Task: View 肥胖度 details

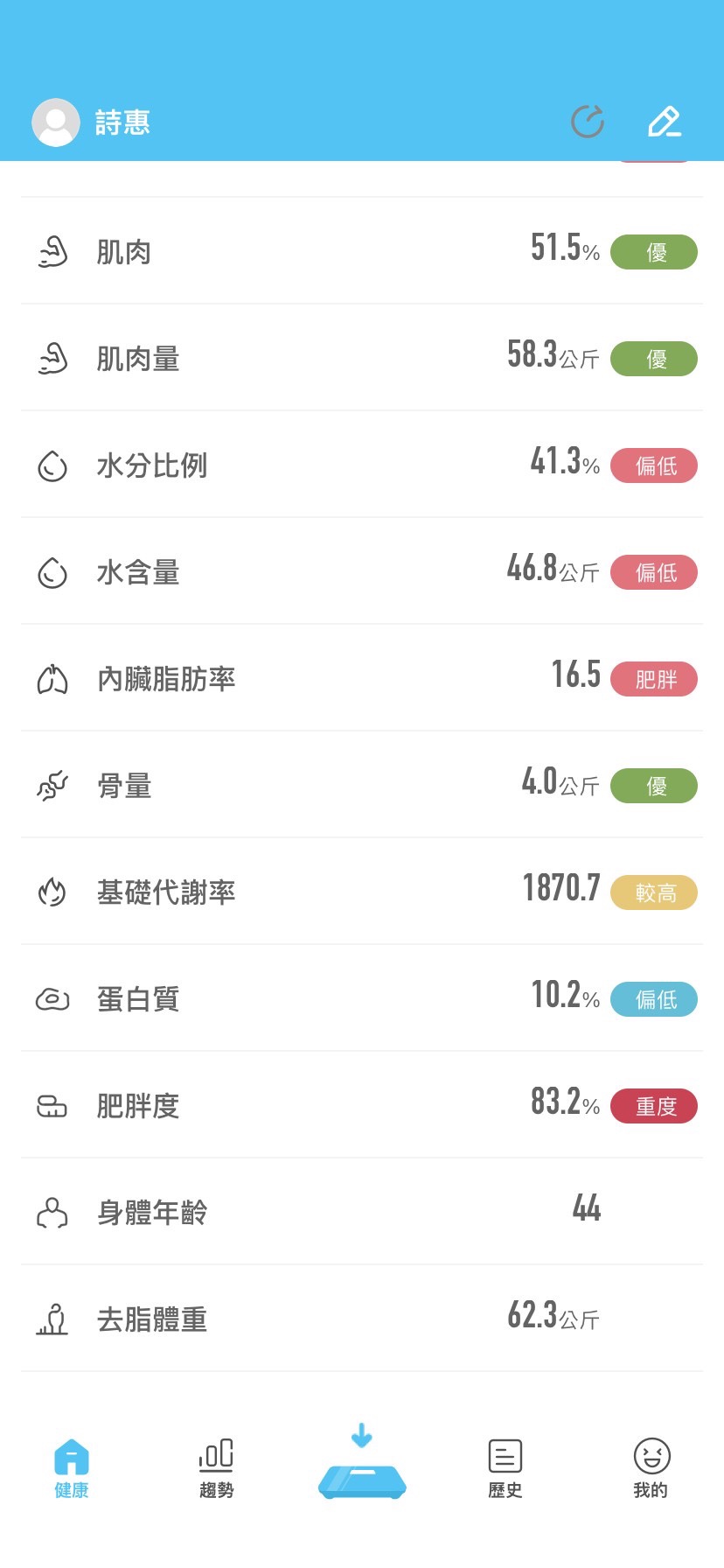Action: pyautogui.click(x=362, y=1106)
